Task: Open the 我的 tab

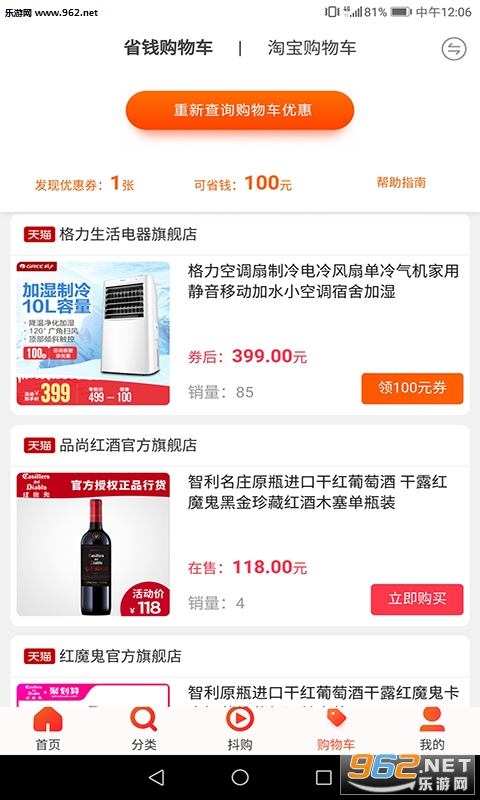Action: click(x=432, y=730)
